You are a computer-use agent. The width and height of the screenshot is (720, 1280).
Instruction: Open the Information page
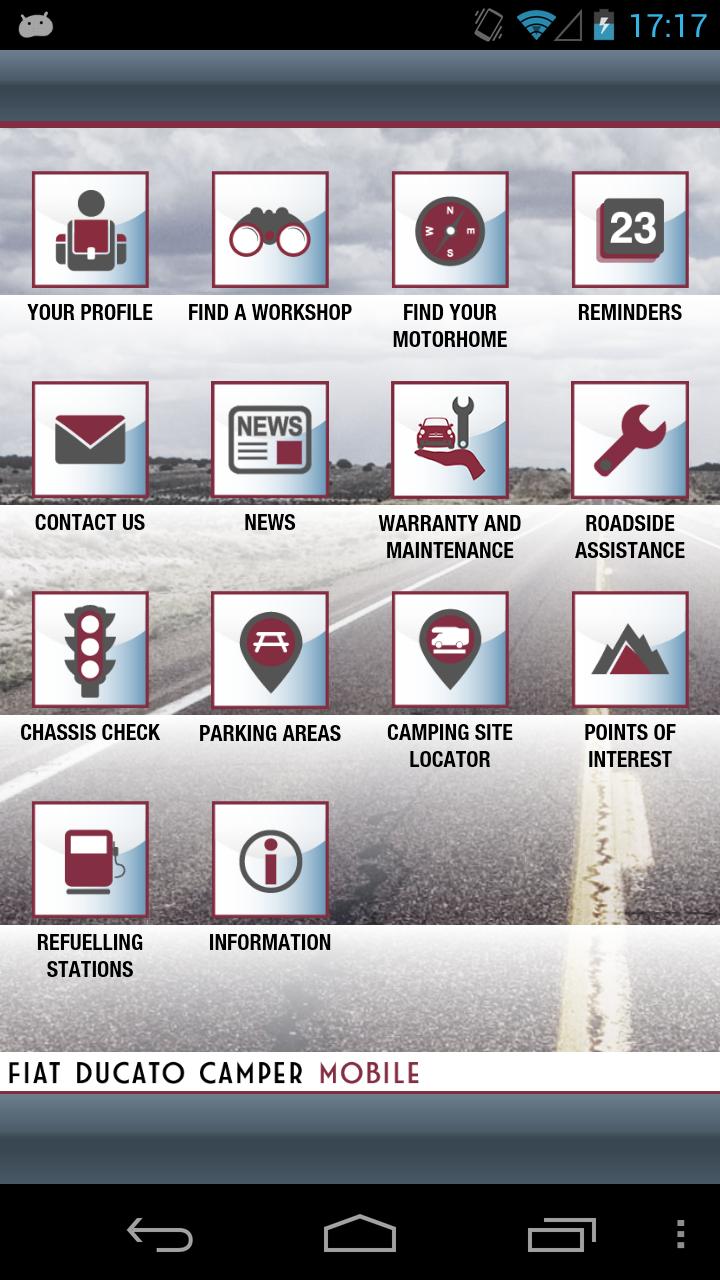point(270,860)
